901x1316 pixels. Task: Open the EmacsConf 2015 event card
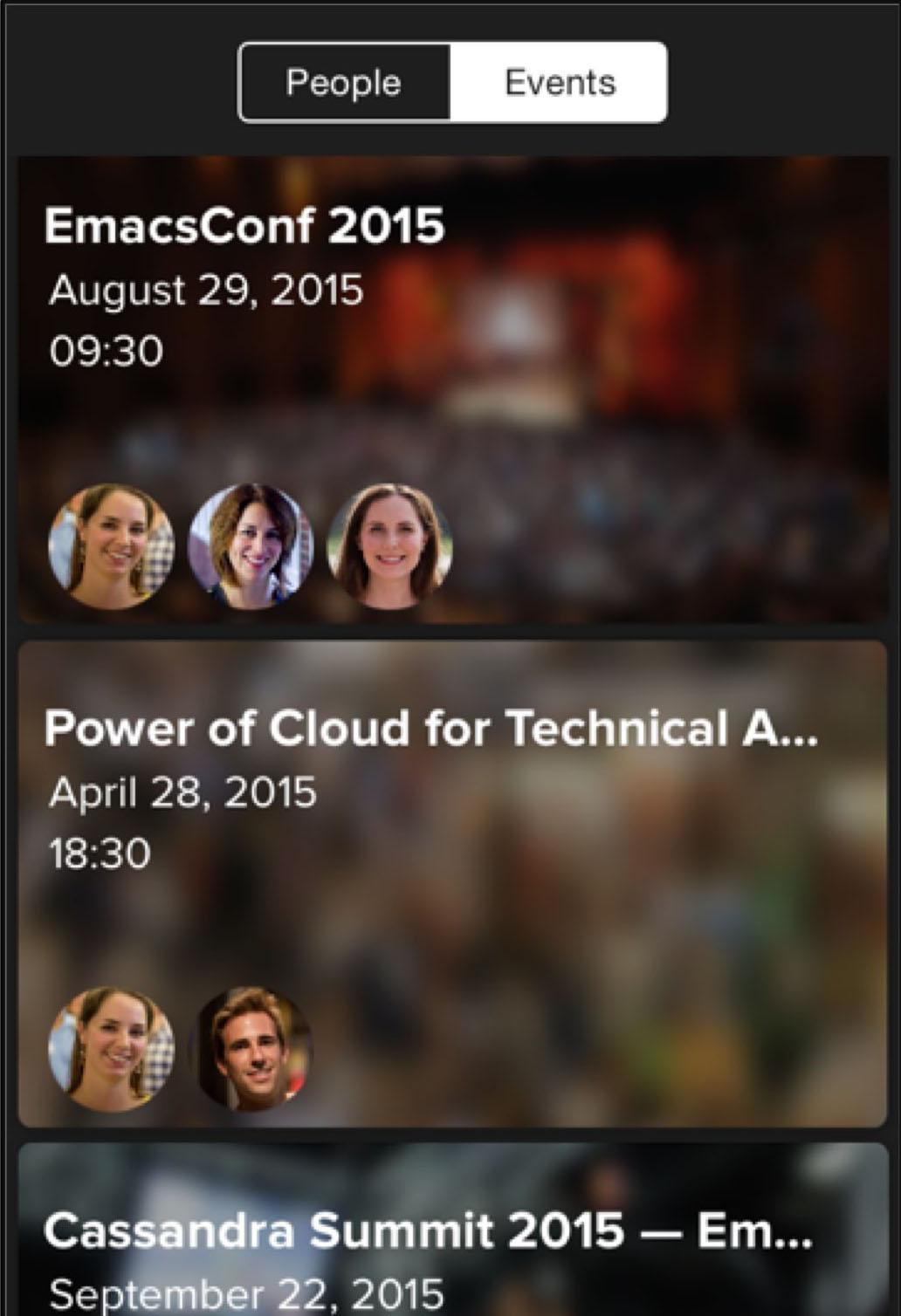(x=452, y=389)
